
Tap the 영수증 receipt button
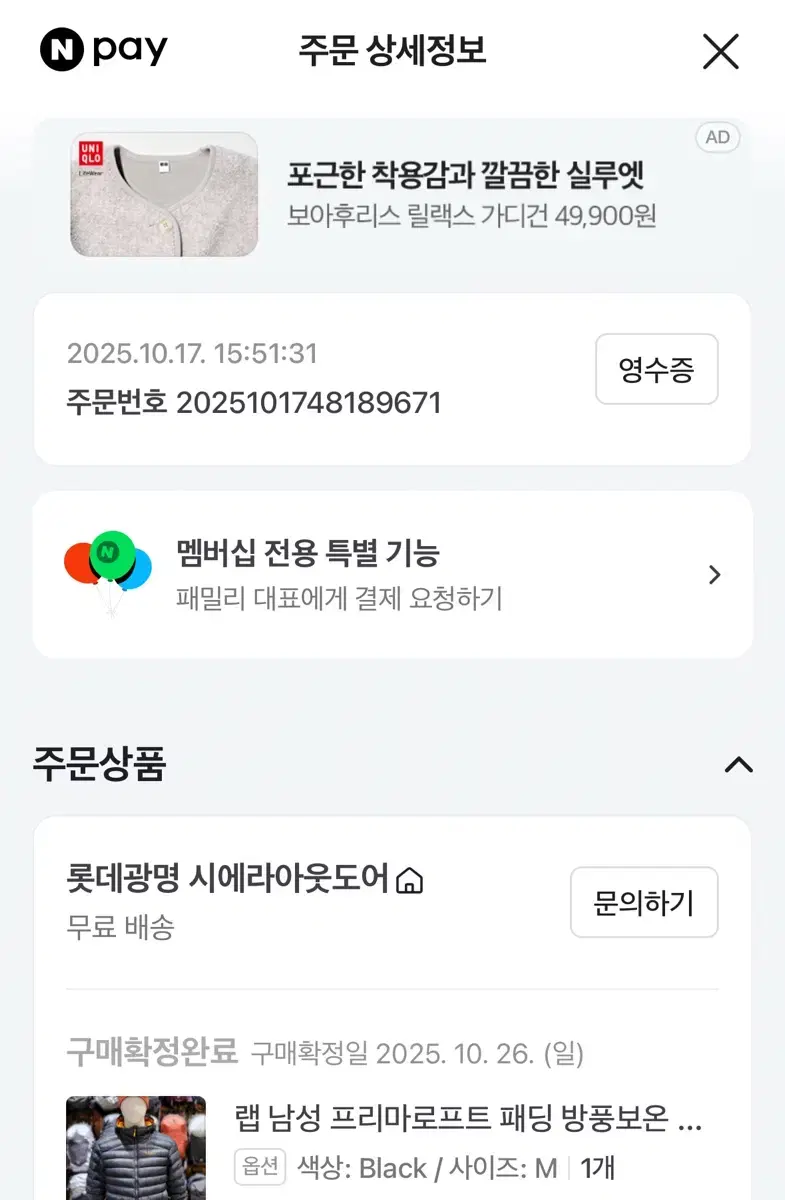656,370
